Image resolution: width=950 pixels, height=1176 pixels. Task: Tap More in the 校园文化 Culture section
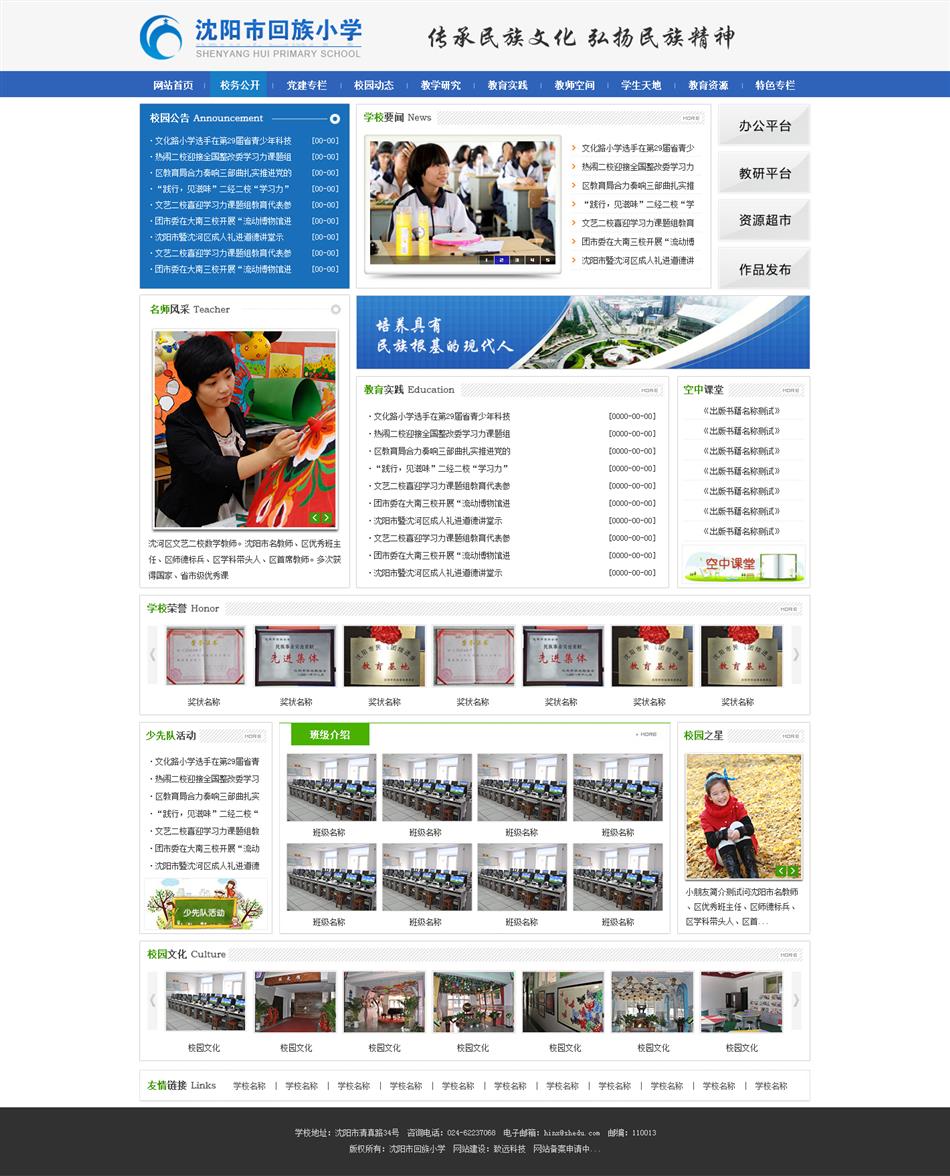click(x=789, y=954)
